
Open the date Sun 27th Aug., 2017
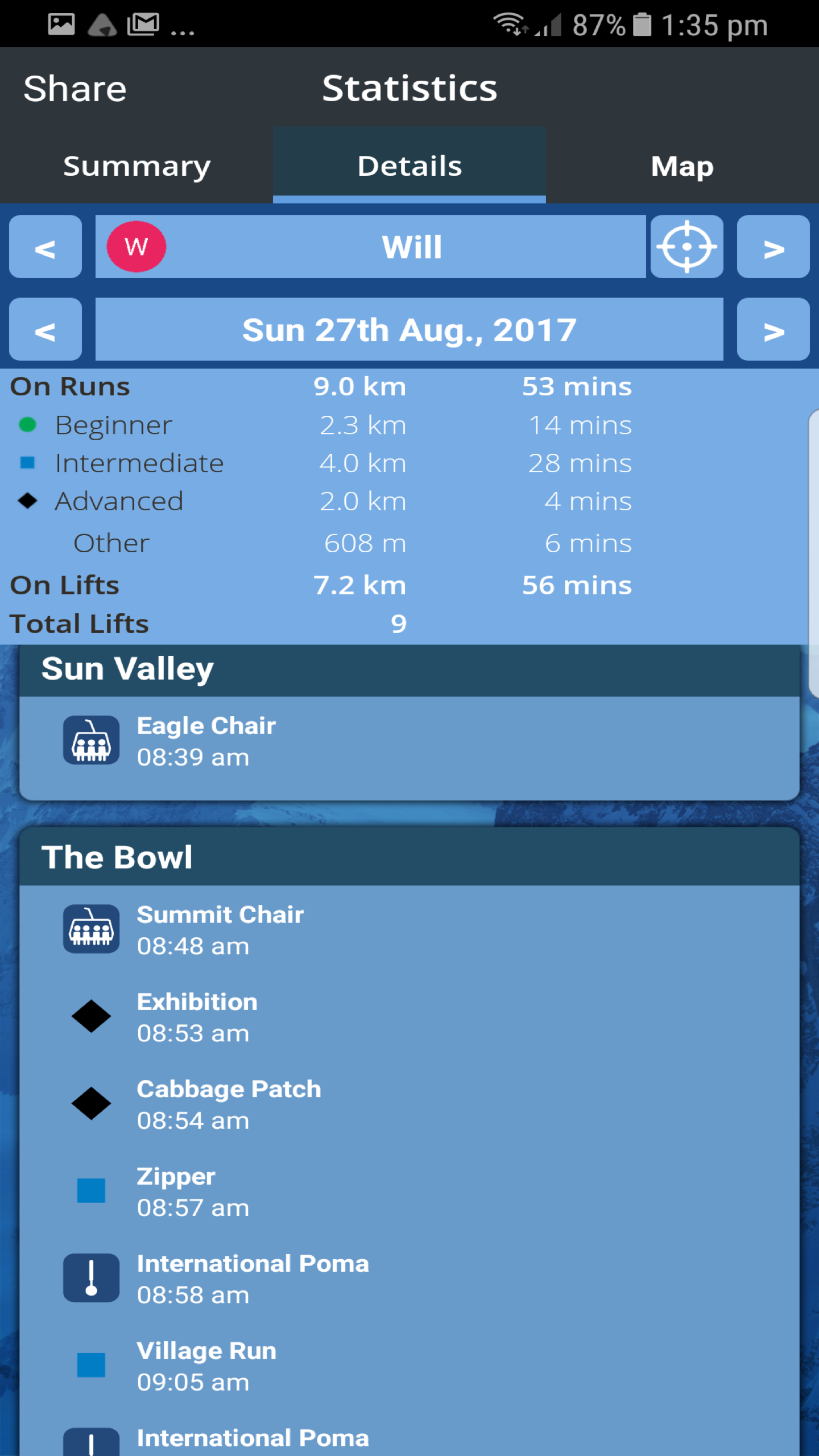(x=409, y=329)
